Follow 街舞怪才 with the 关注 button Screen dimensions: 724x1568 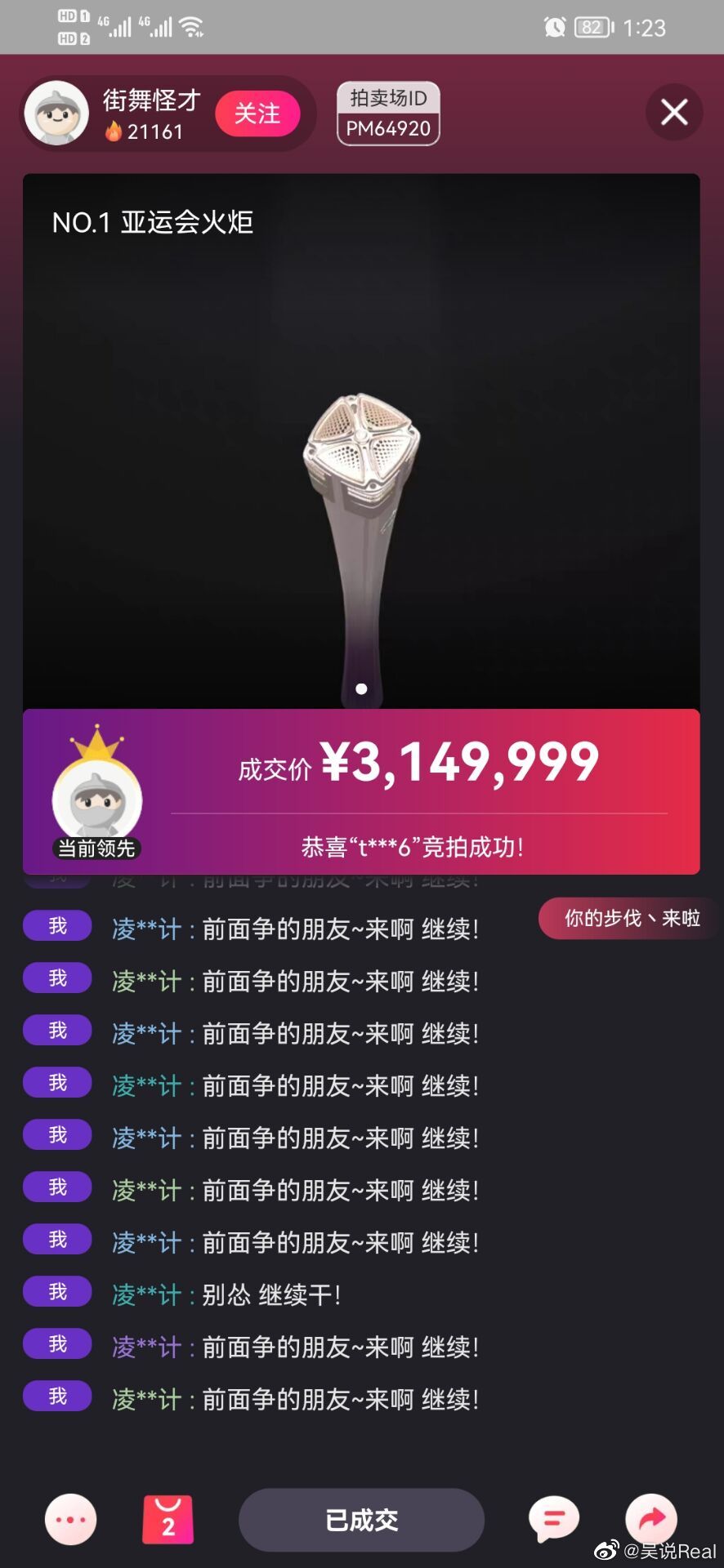pos(257,114)
